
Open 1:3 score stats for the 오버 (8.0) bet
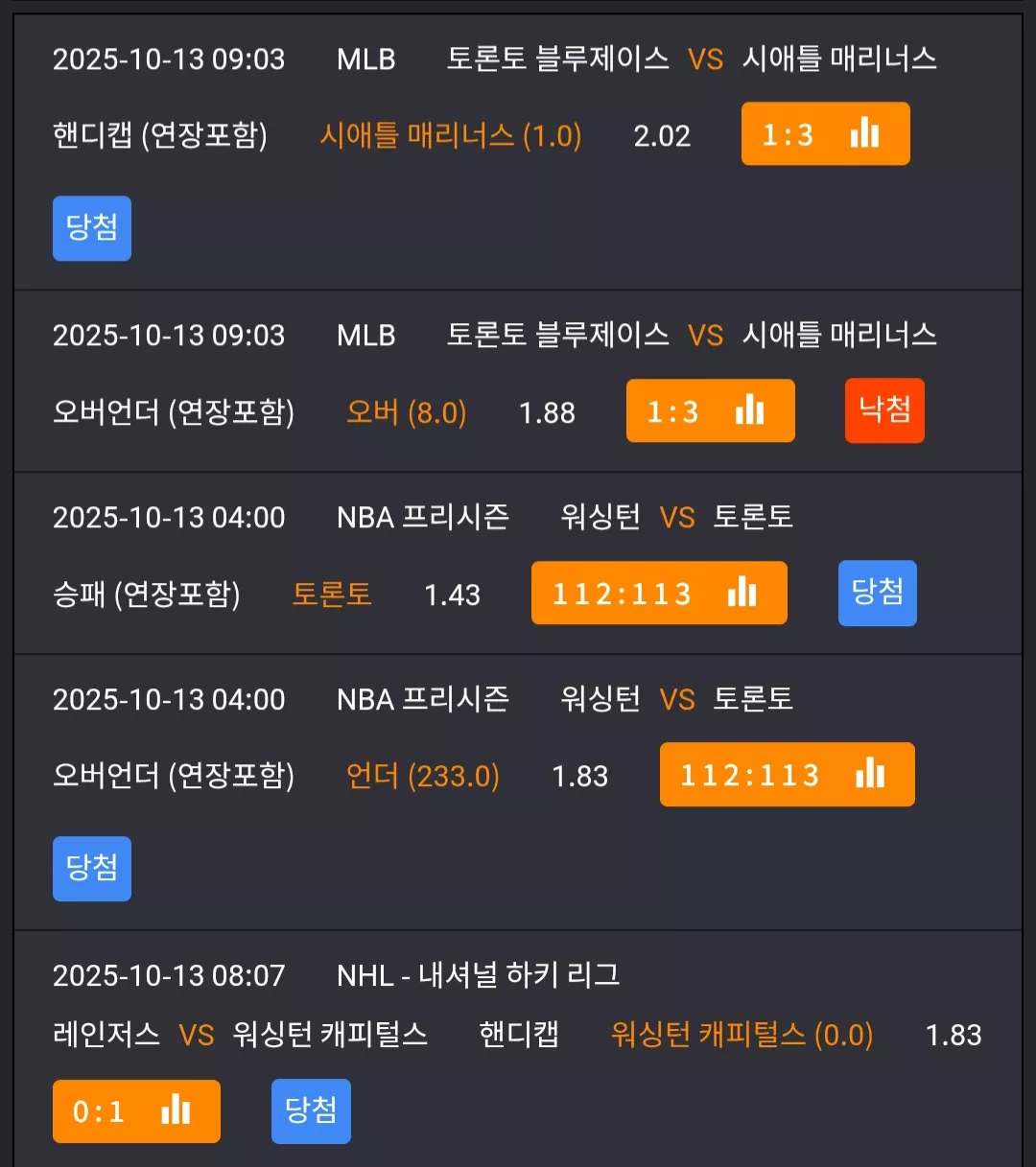click(x=710, y=411)
